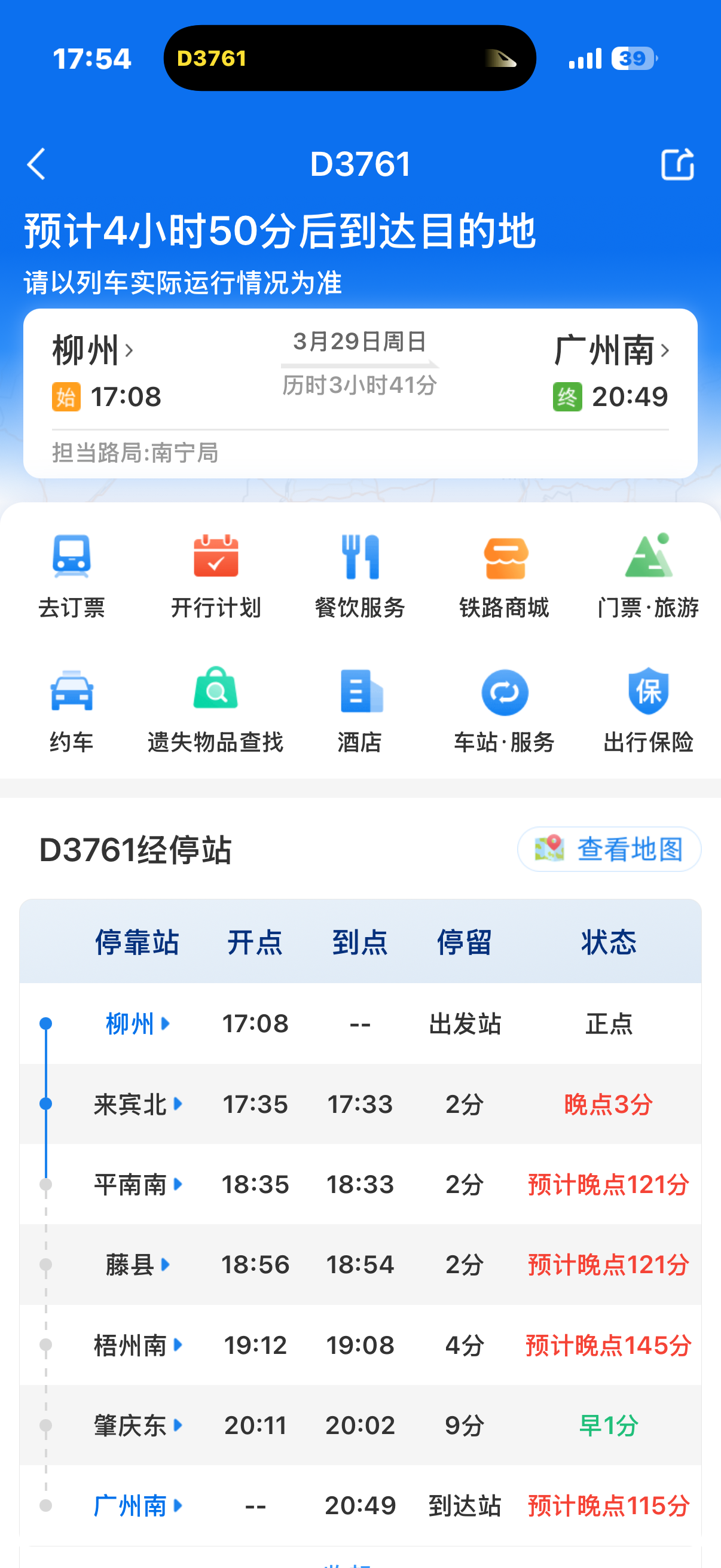Open the 广州南 arrival station link
721x1568 pixels.
tap(612, 350)
